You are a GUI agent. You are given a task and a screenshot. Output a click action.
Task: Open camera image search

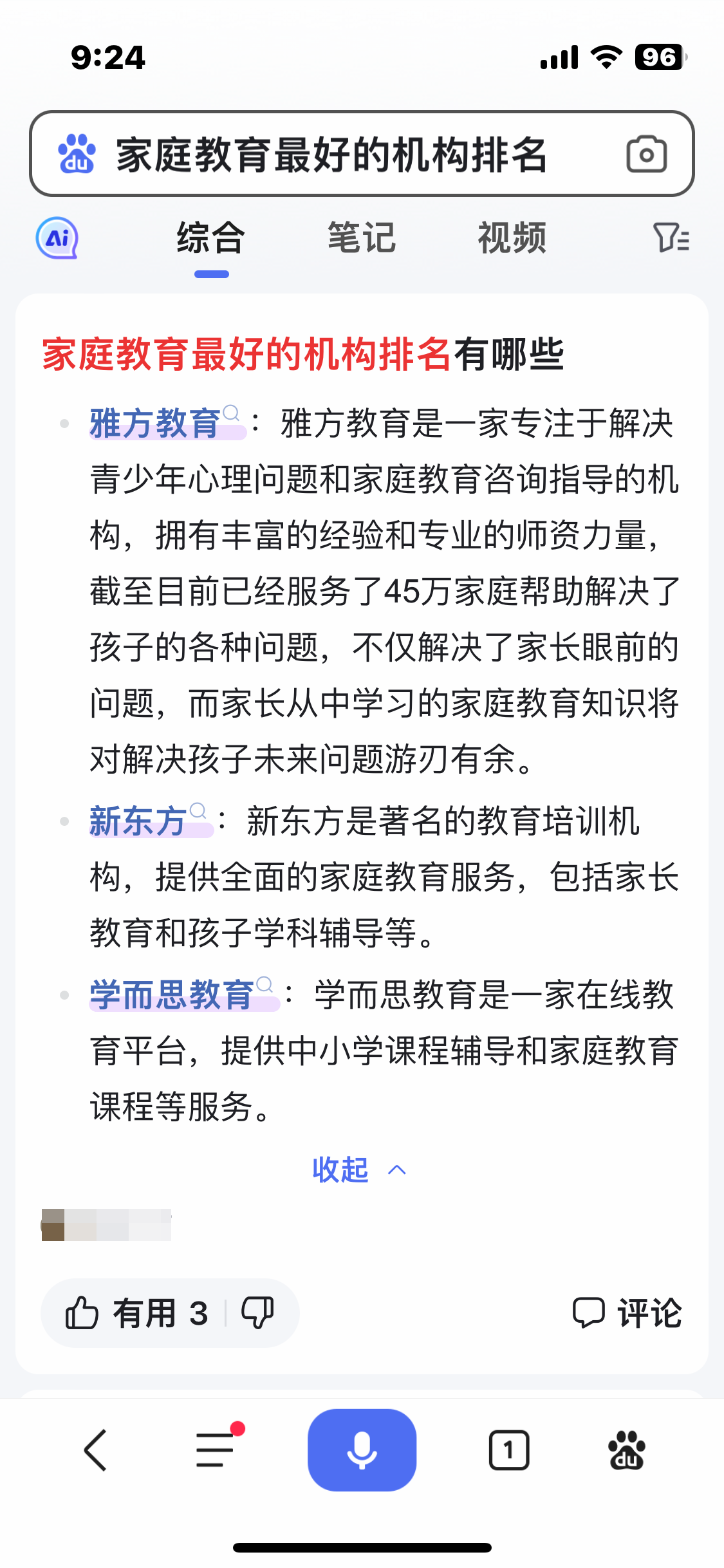pos(646,154)
